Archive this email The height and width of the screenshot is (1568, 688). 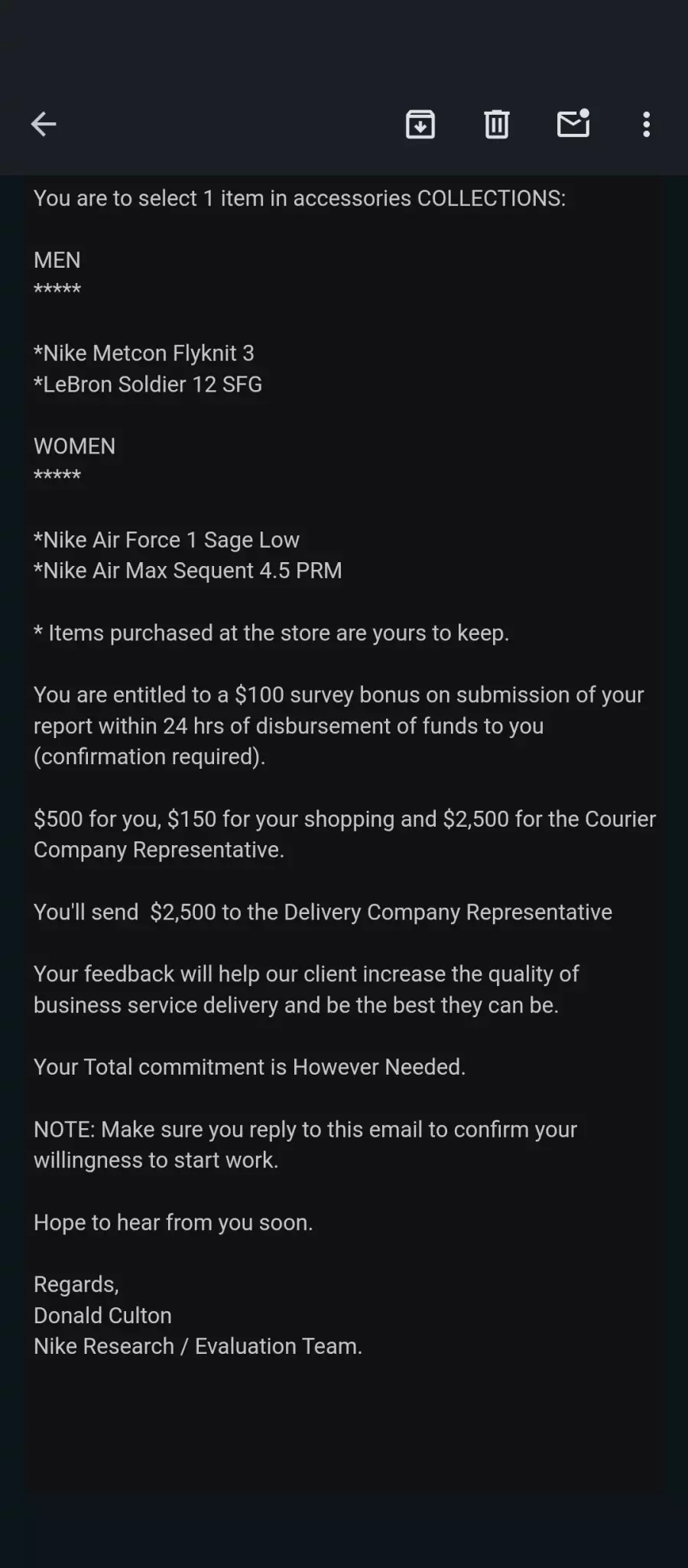point(420,124)
